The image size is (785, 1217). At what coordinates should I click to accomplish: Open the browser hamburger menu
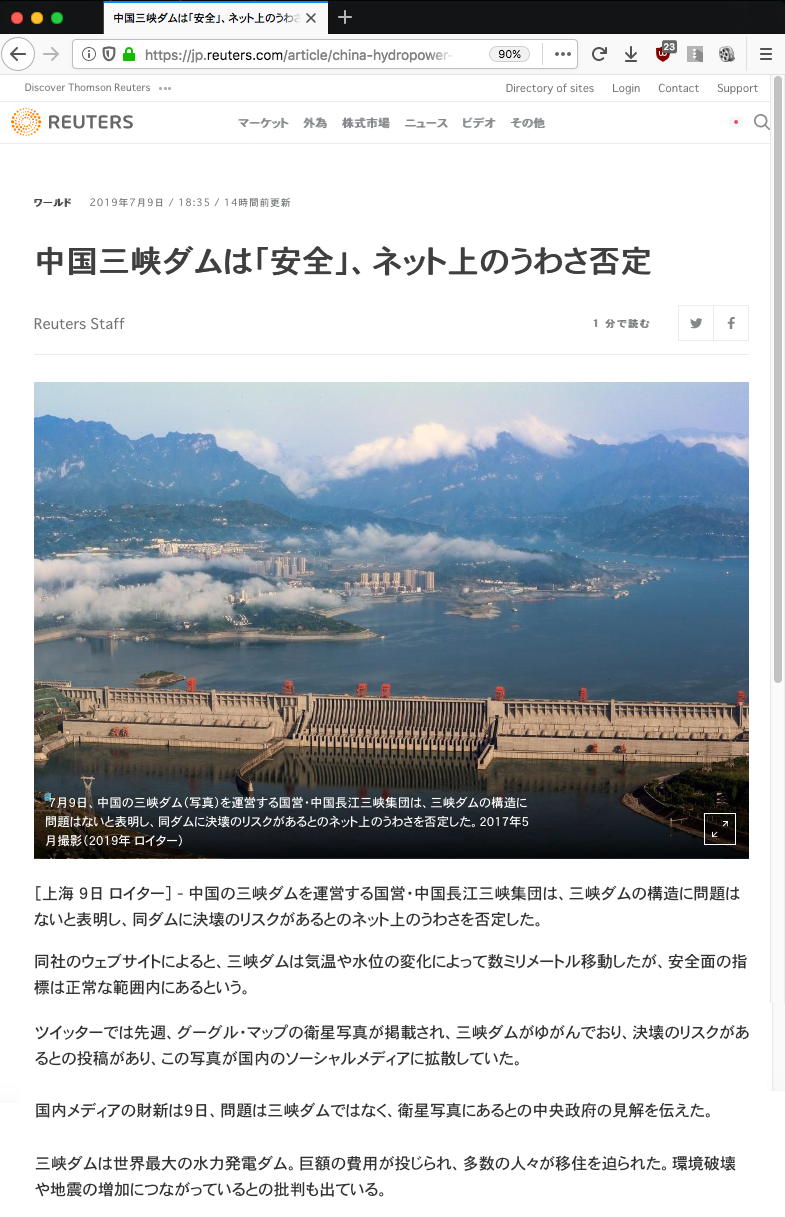(x=766, y=54)
